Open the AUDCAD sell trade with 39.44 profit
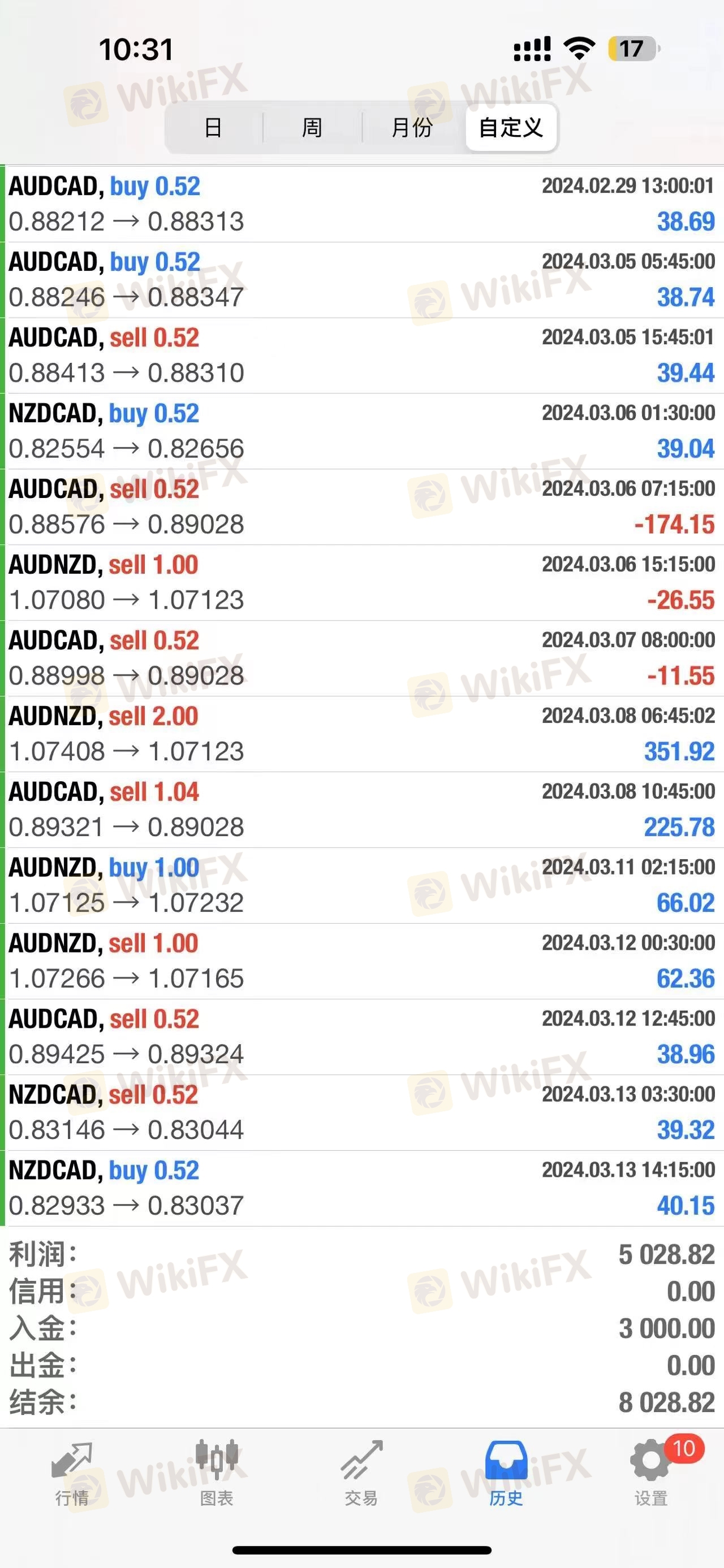724x1568 pixels. click(x=361, y=356)
